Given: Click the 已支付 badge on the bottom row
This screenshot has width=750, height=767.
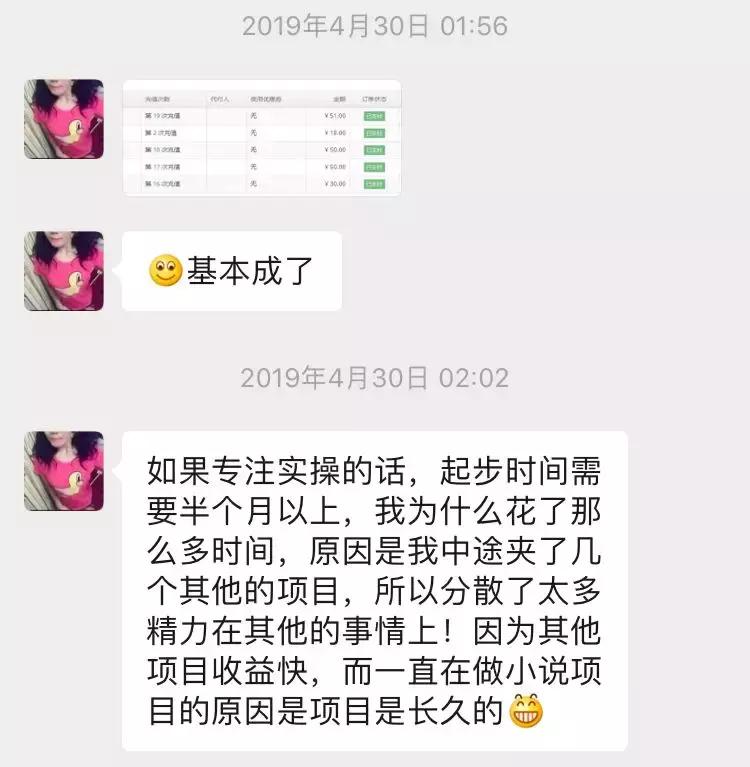Looking at the screenshot, I should (376, 181).
